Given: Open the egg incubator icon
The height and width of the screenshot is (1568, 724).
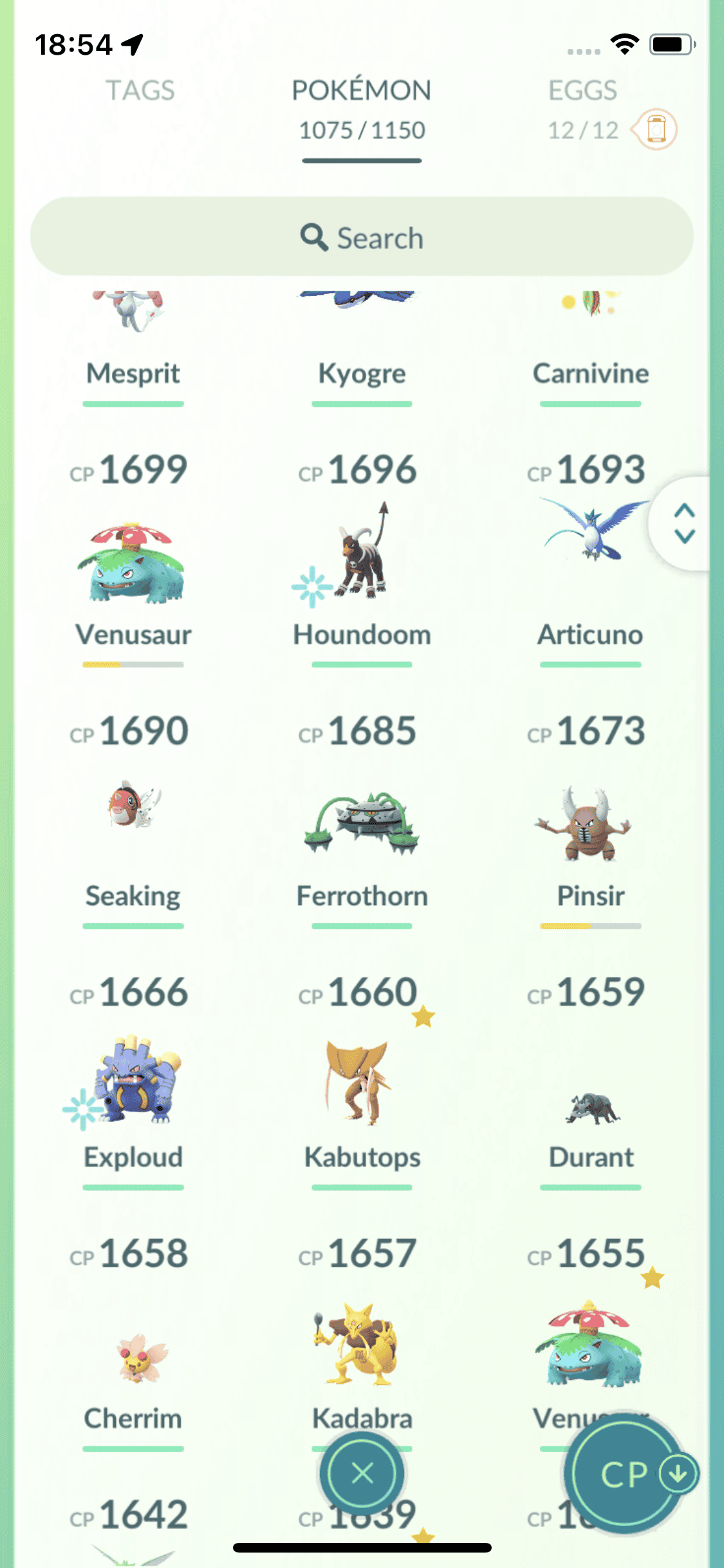Looking at the screenshot, I should [x=655, y=129].
